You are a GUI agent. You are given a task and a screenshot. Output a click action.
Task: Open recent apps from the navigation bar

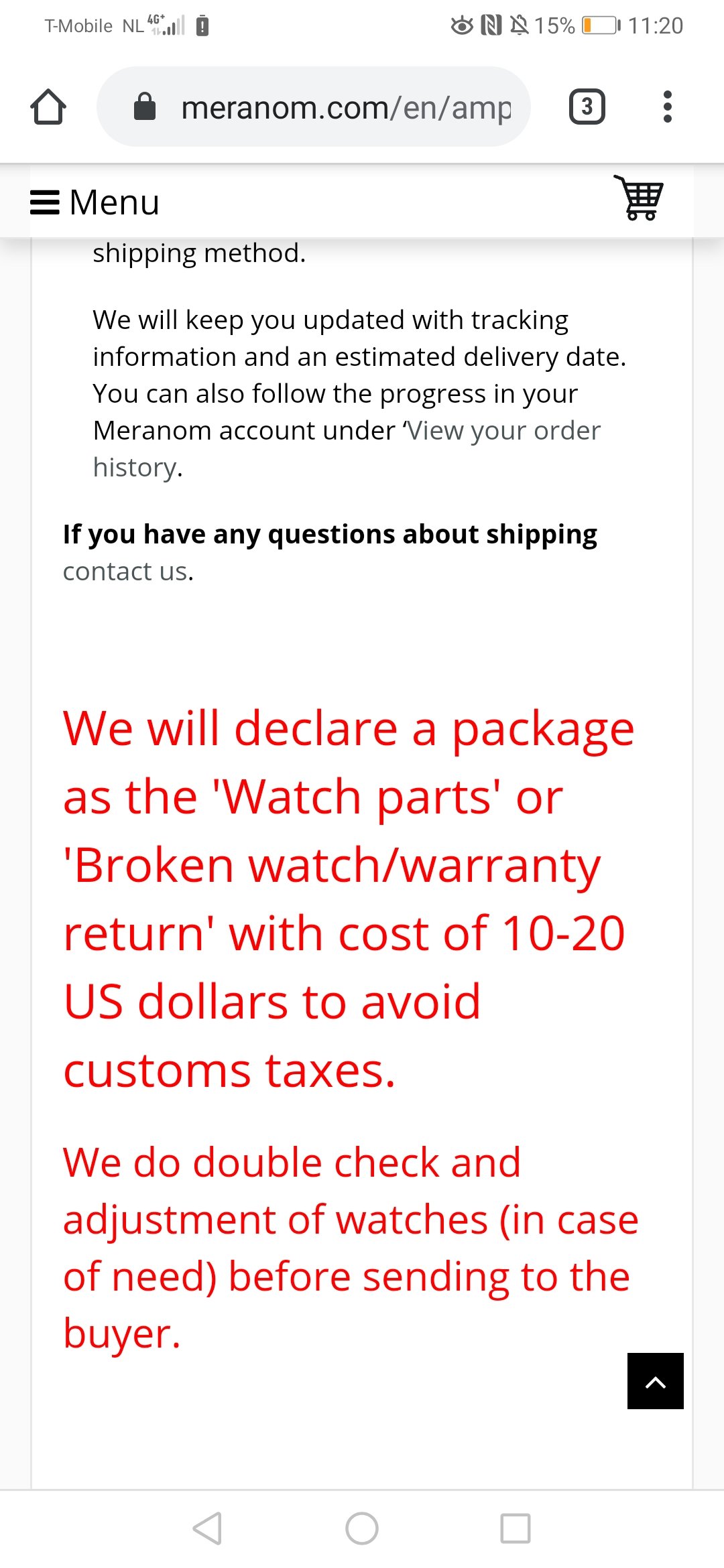tap(516, 1528)
